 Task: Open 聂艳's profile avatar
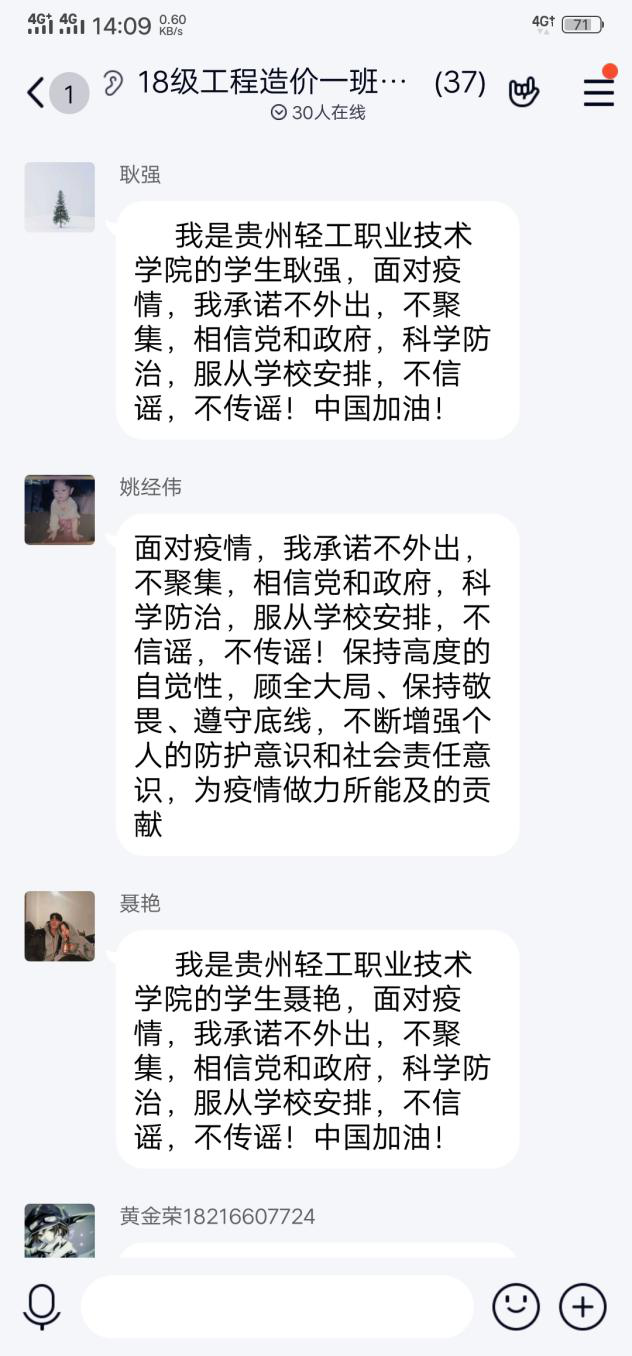(60, 926)
